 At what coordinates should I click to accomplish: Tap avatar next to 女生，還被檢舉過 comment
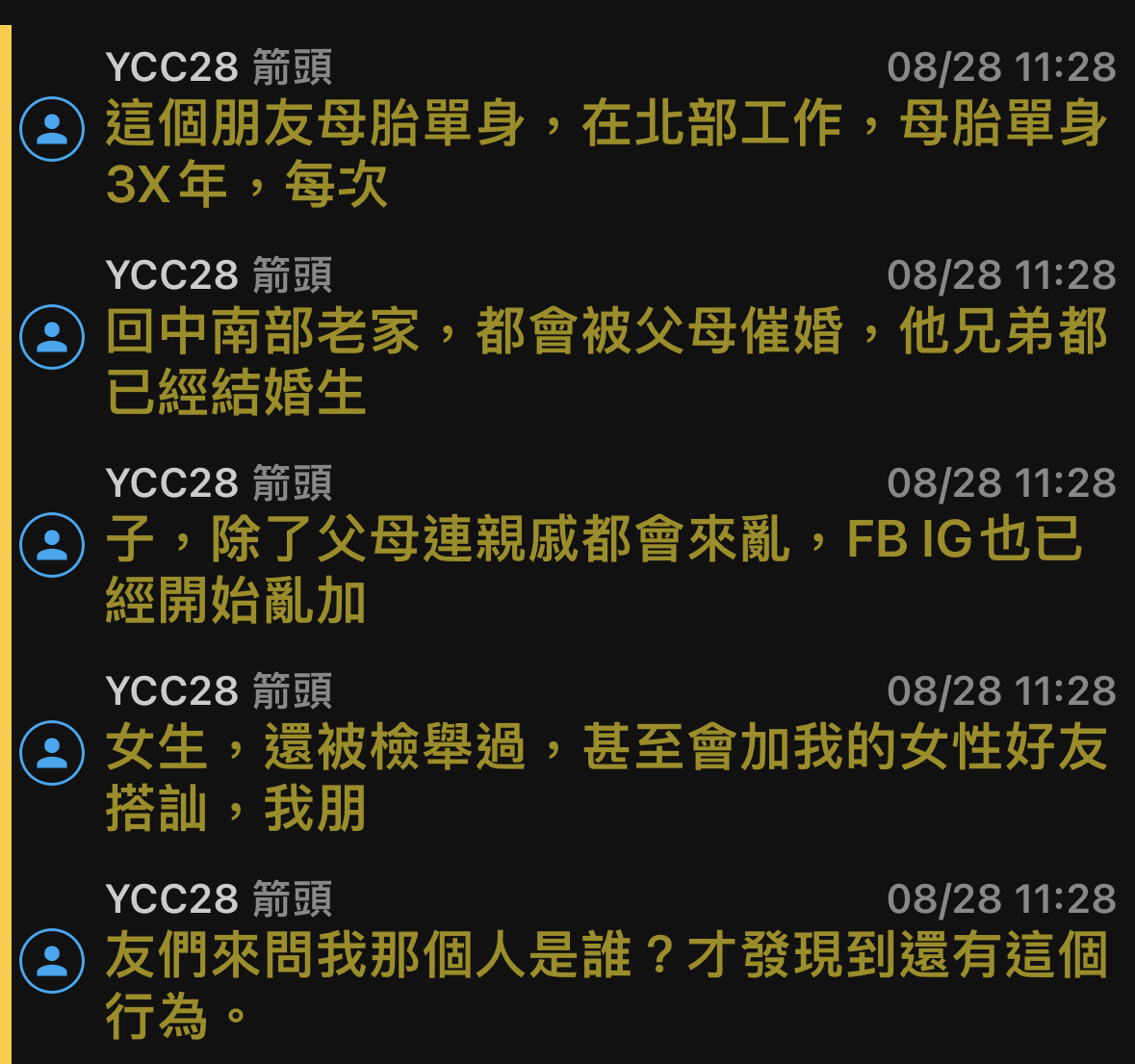[x=52, y=752]
